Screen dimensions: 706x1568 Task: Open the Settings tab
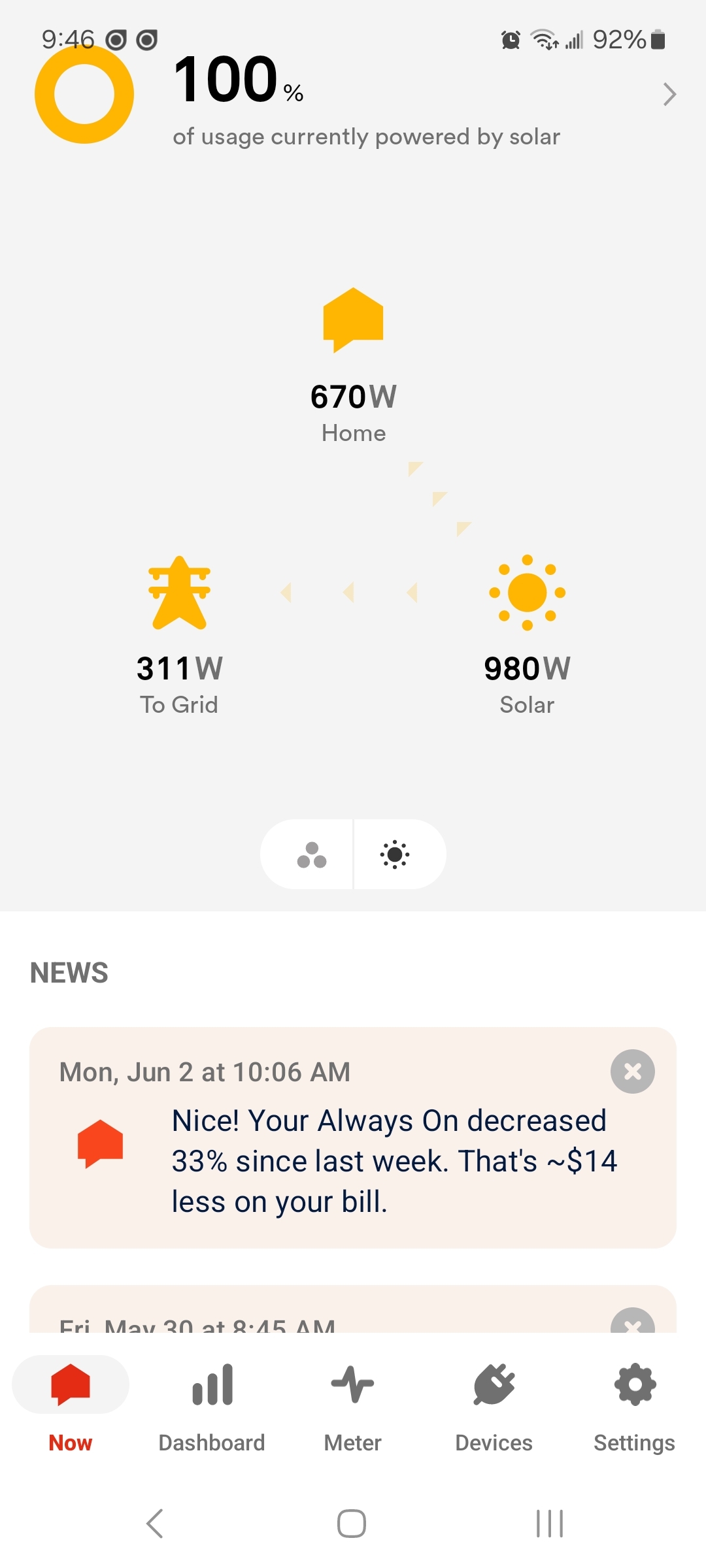635,1407
